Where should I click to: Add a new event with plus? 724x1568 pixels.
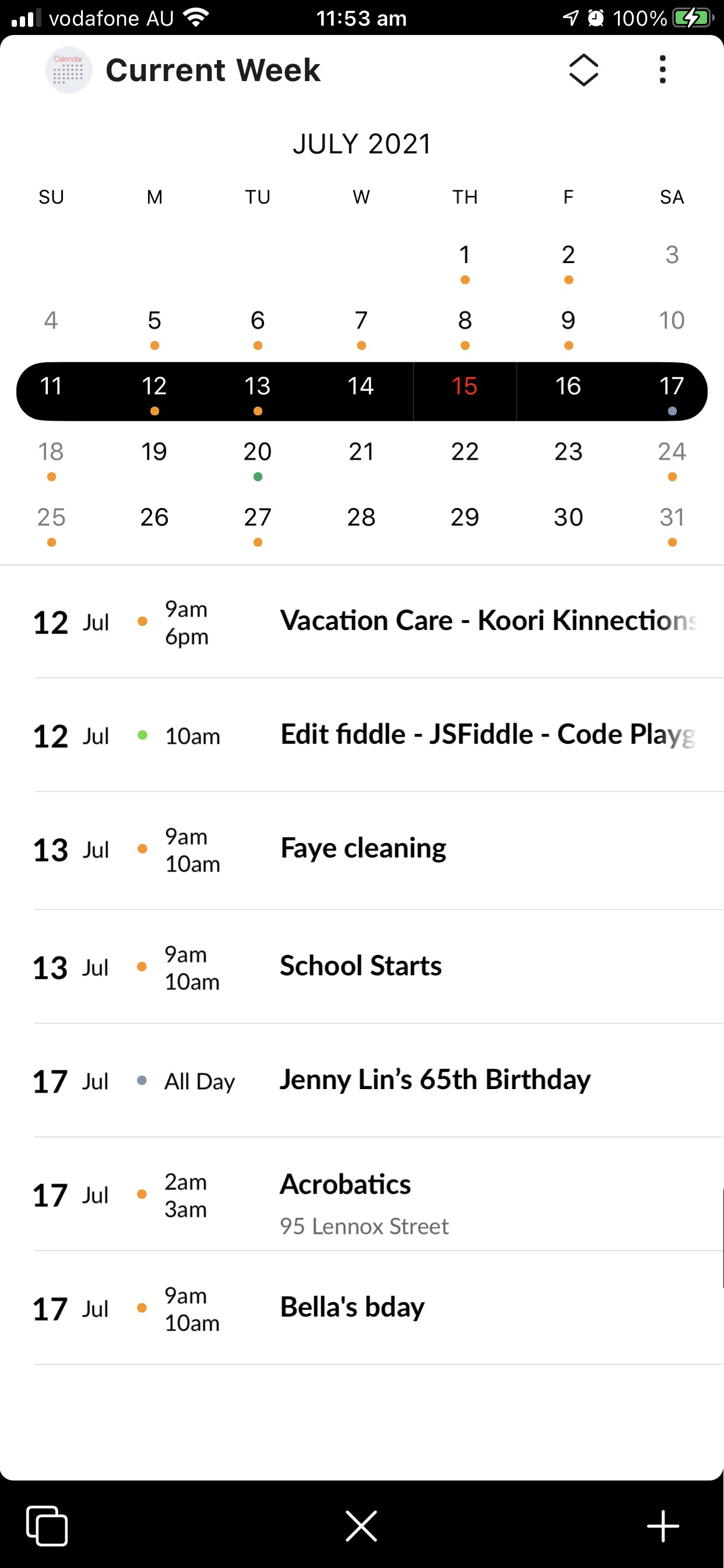(662, 1526)
